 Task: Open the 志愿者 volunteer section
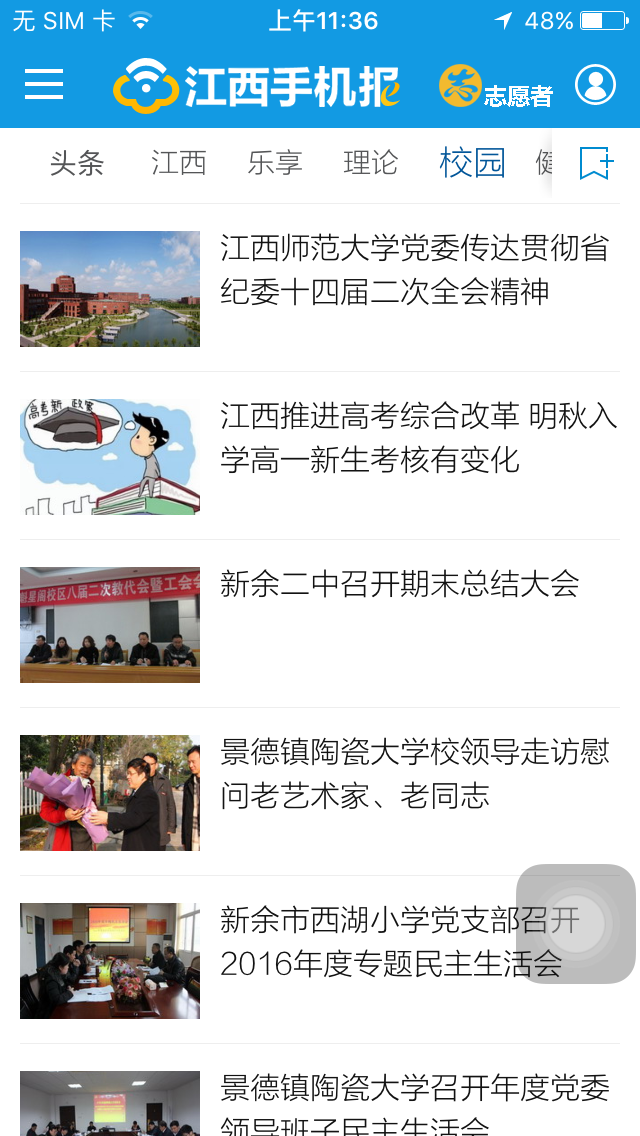[496, 87]
